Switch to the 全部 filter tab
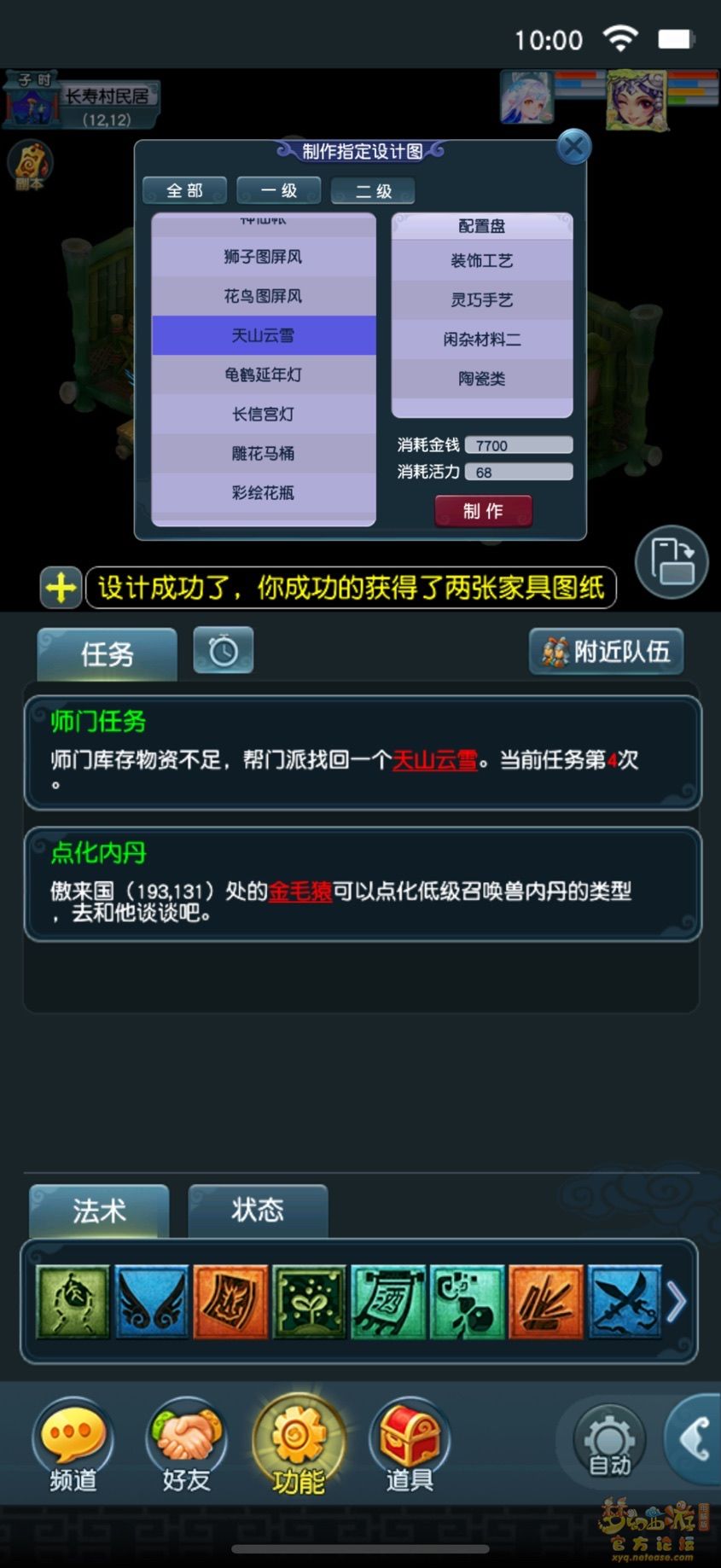This screenshot has height=1568, width=721. 184,190
